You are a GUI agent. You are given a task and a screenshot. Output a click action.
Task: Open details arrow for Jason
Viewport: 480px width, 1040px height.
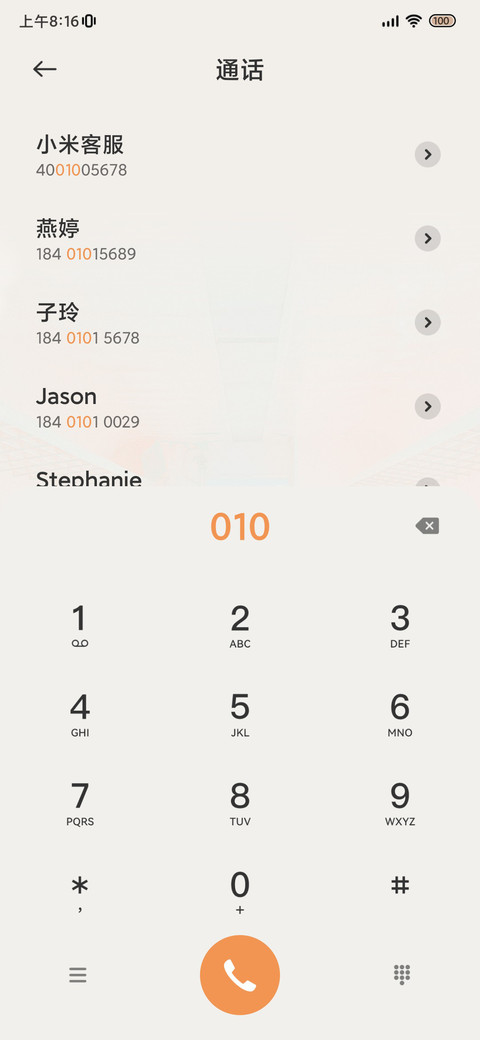tap(428, 406)
